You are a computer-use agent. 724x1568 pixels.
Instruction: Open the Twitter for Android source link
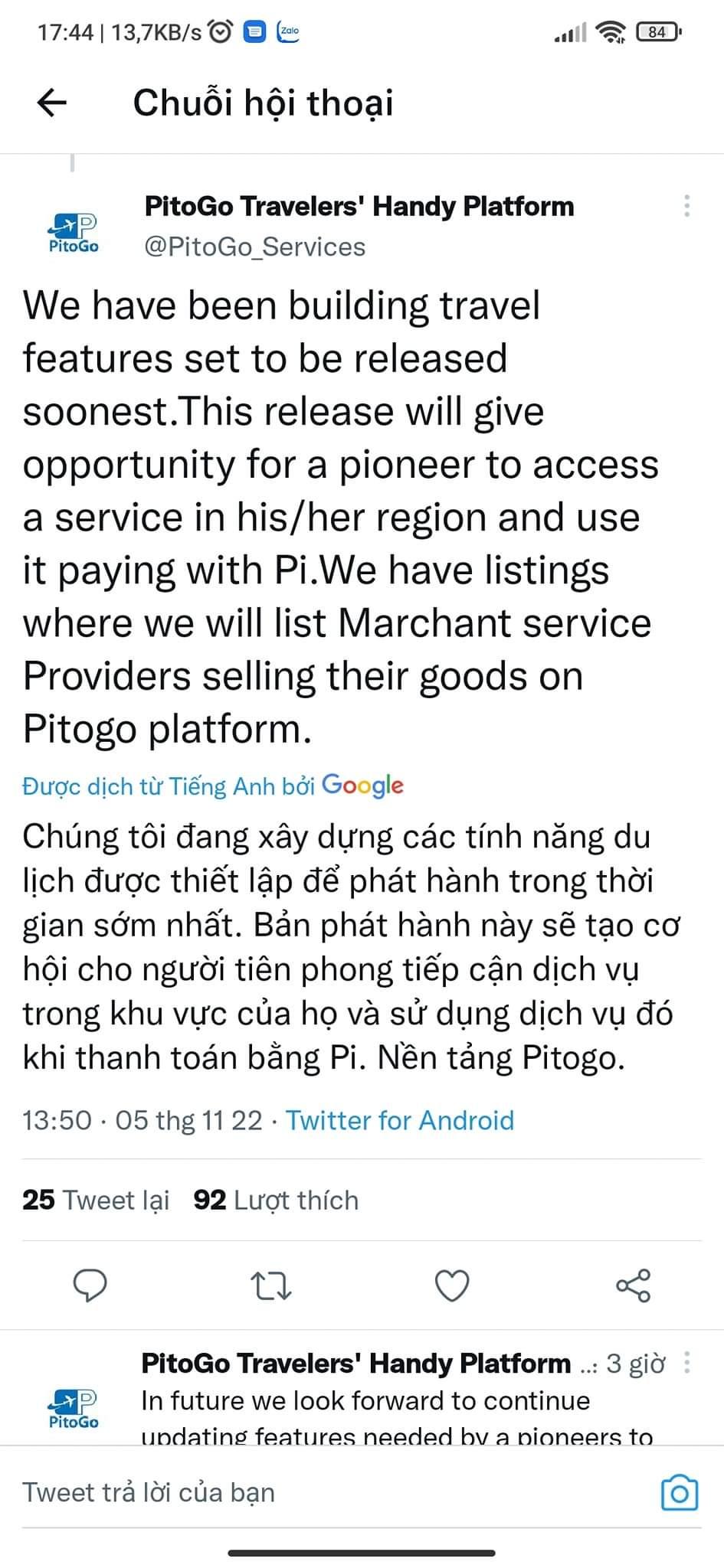399,1120
